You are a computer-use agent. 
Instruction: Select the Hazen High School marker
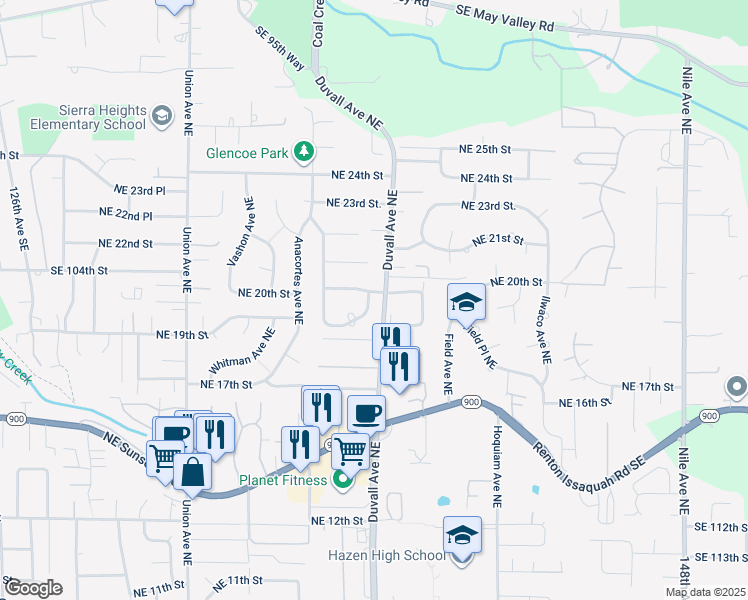pyautogui.click(x=462, y=535)
